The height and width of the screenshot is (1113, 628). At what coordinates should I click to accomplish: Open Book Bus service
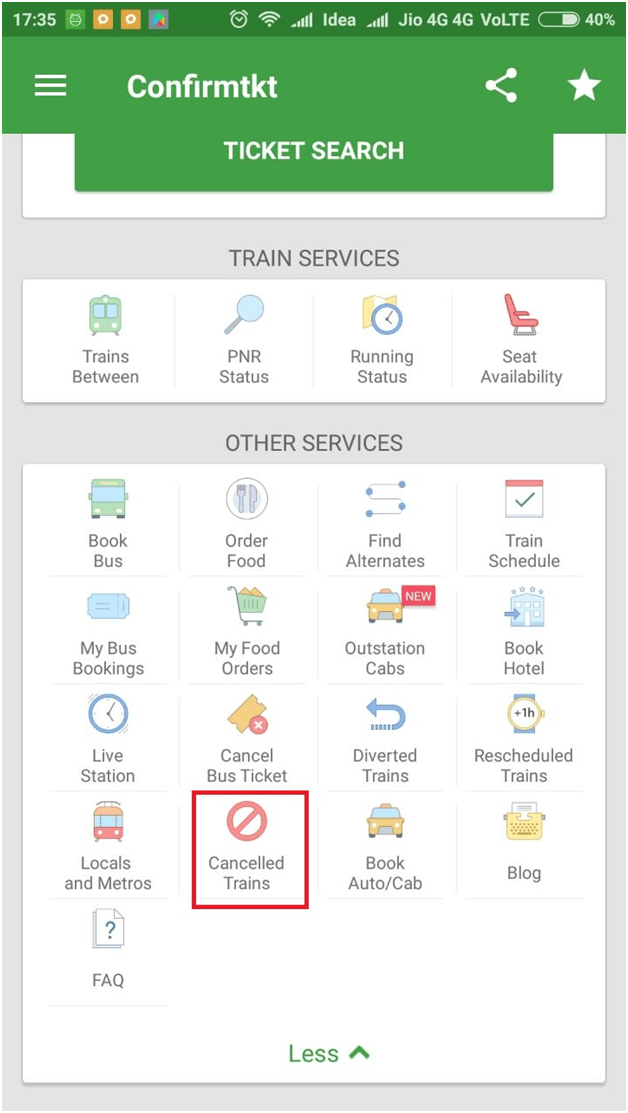tap(107, 525)
